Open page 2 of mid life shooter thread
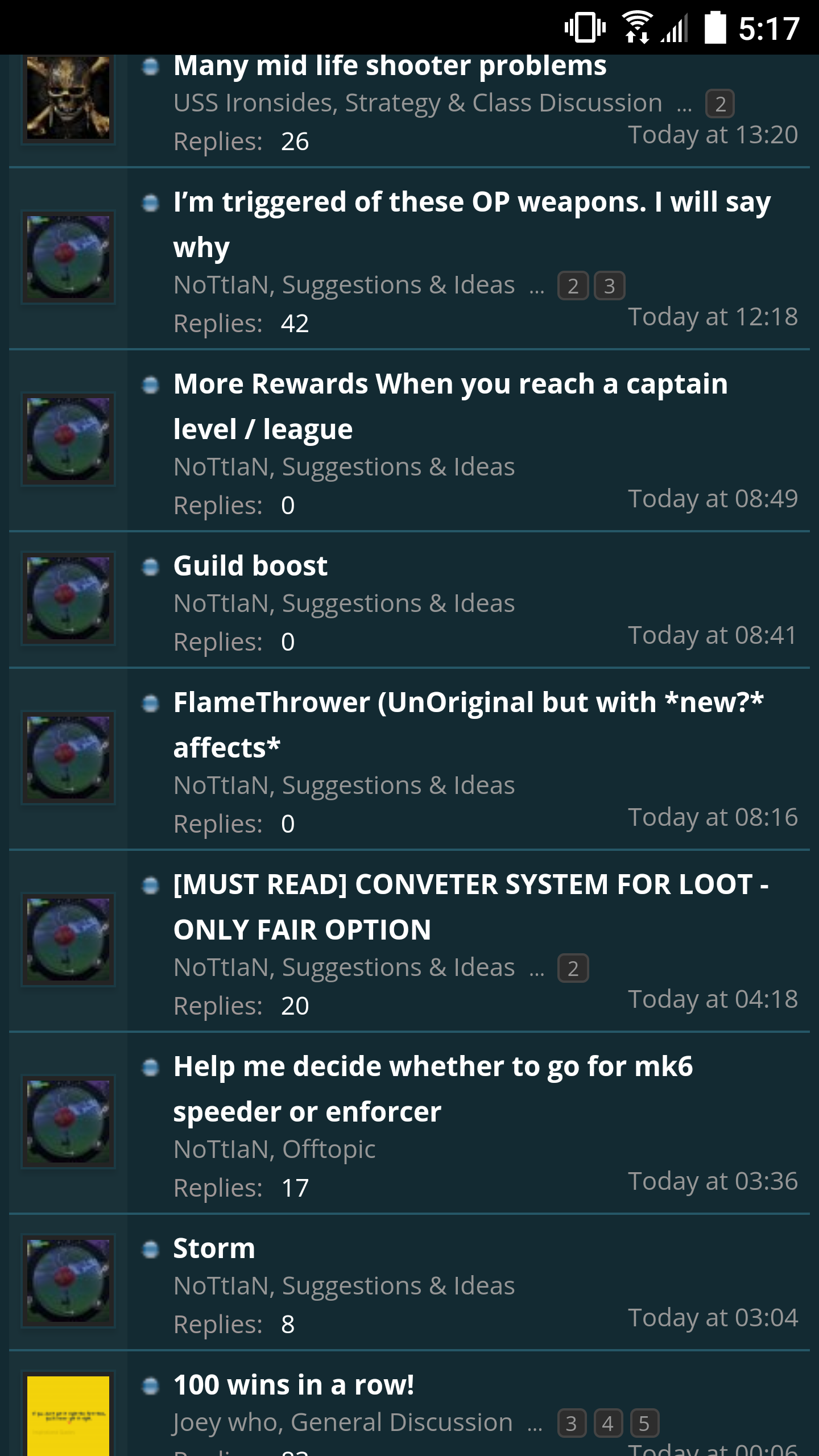 [x=719, y=104]
